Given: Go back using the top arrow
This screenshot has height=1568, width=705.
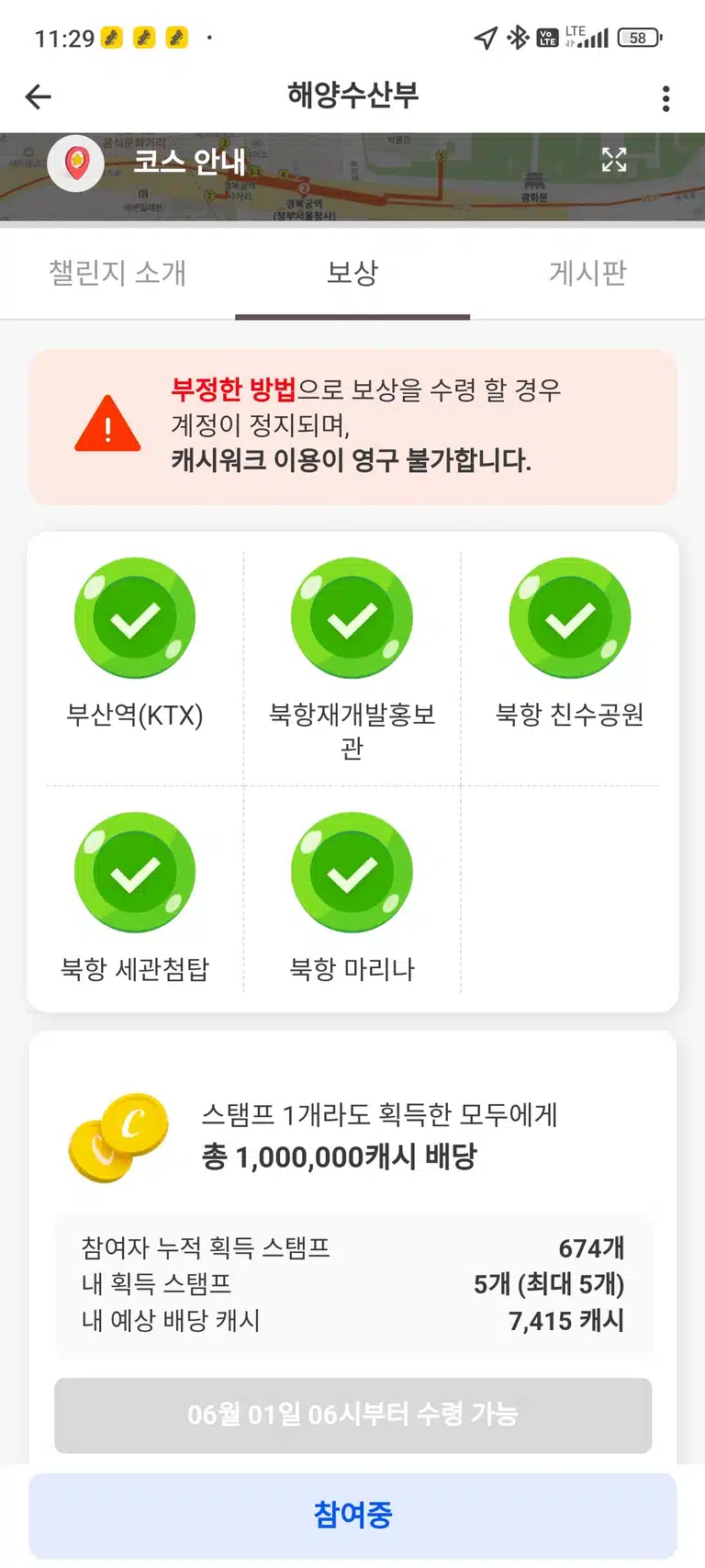Looking at the screenshot, I should click(38, 96).
